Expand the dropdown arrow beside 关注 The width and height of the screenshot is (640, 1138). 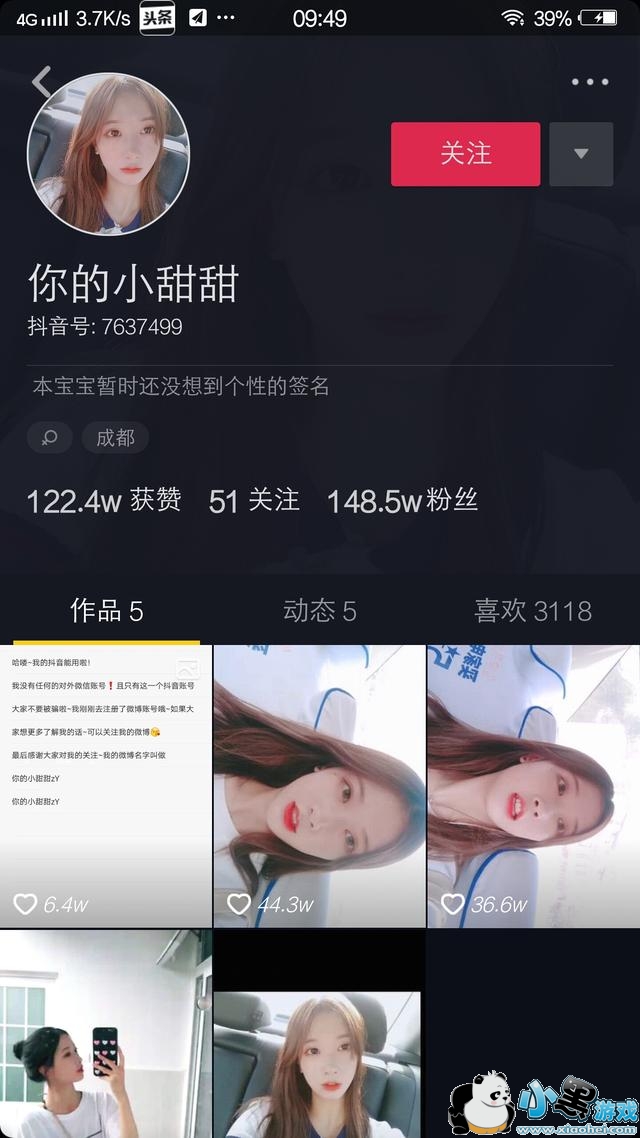point(581,154)
